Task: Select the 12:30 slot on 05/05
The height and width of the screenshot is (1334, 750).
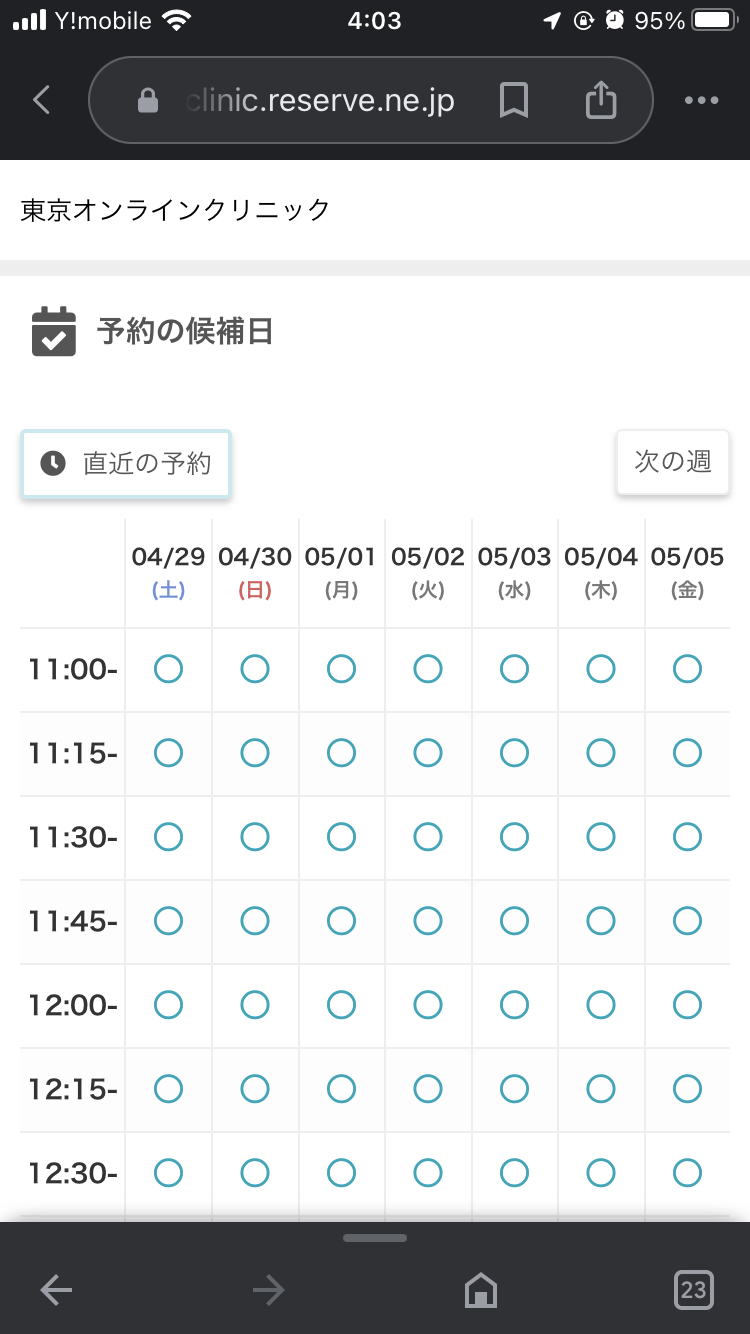Action: click(x=687, y=1173)
